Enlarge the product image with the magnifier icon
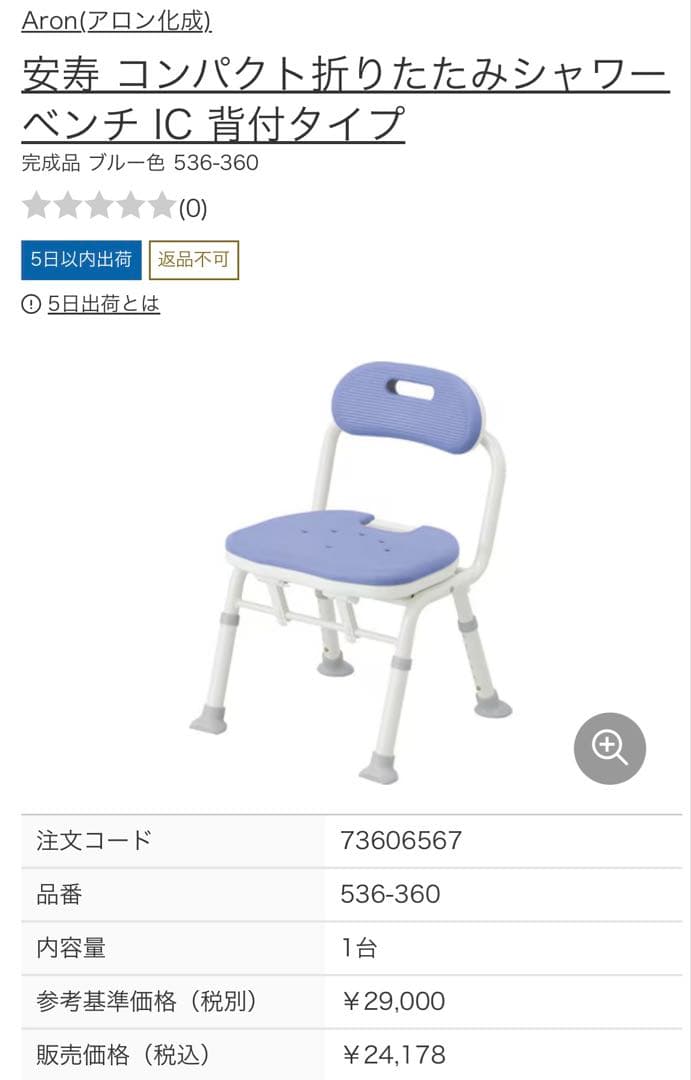Viewport: 691px width, 1080px height. tap(609, 748)
